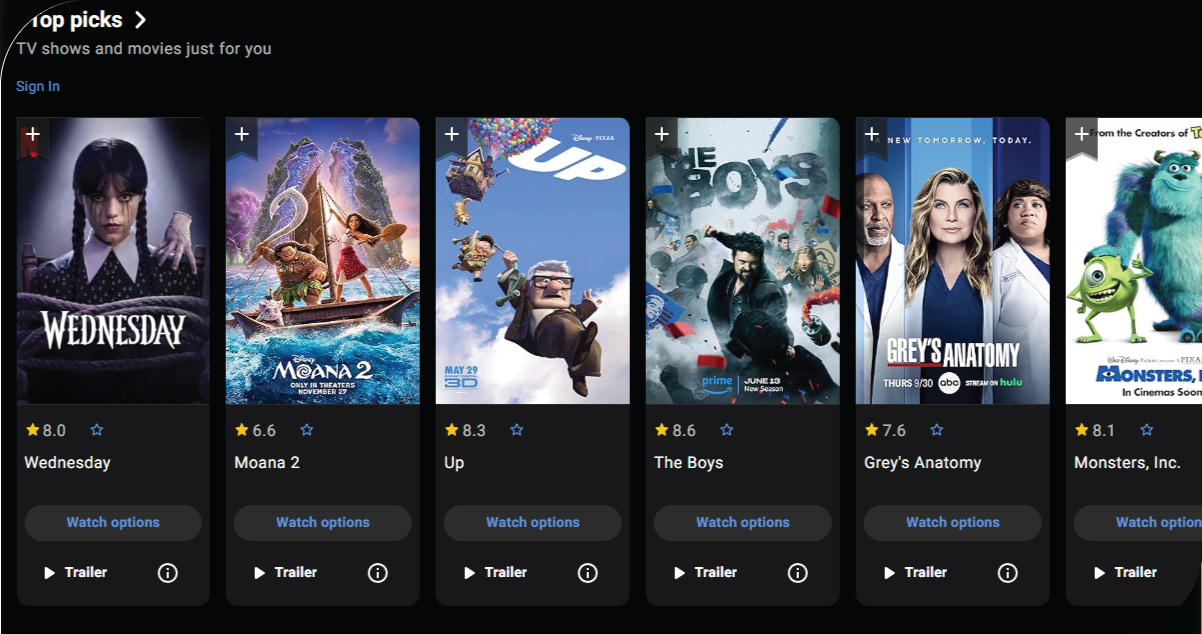This screenshot has width=1202, height=634.
Task: Open the Monsters, Inc. title
Action: [1127, 462]
